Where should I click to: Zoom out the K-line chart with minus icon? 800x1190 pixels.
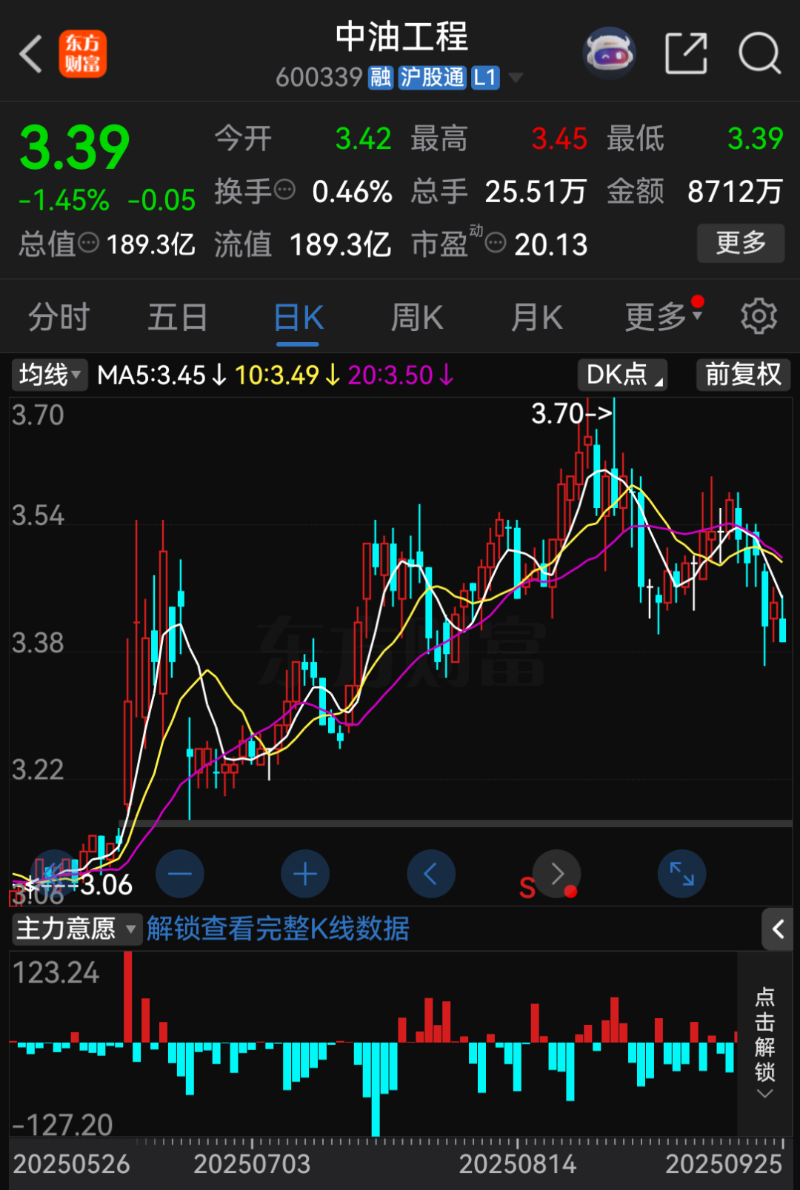[x=179, y=873]
